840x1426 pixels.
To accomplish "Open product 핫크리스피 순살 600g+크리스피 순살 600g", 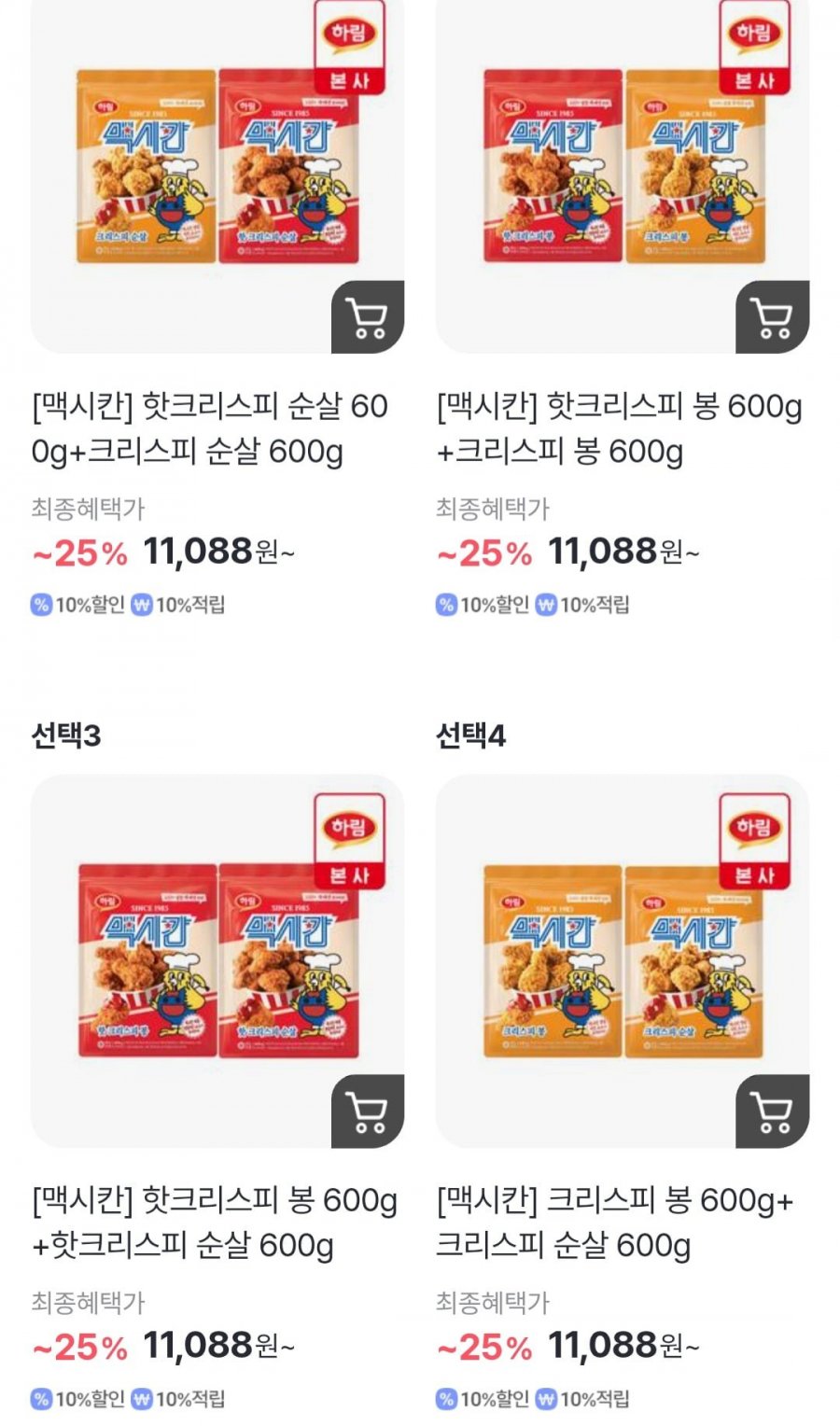I will coord(210,428).
